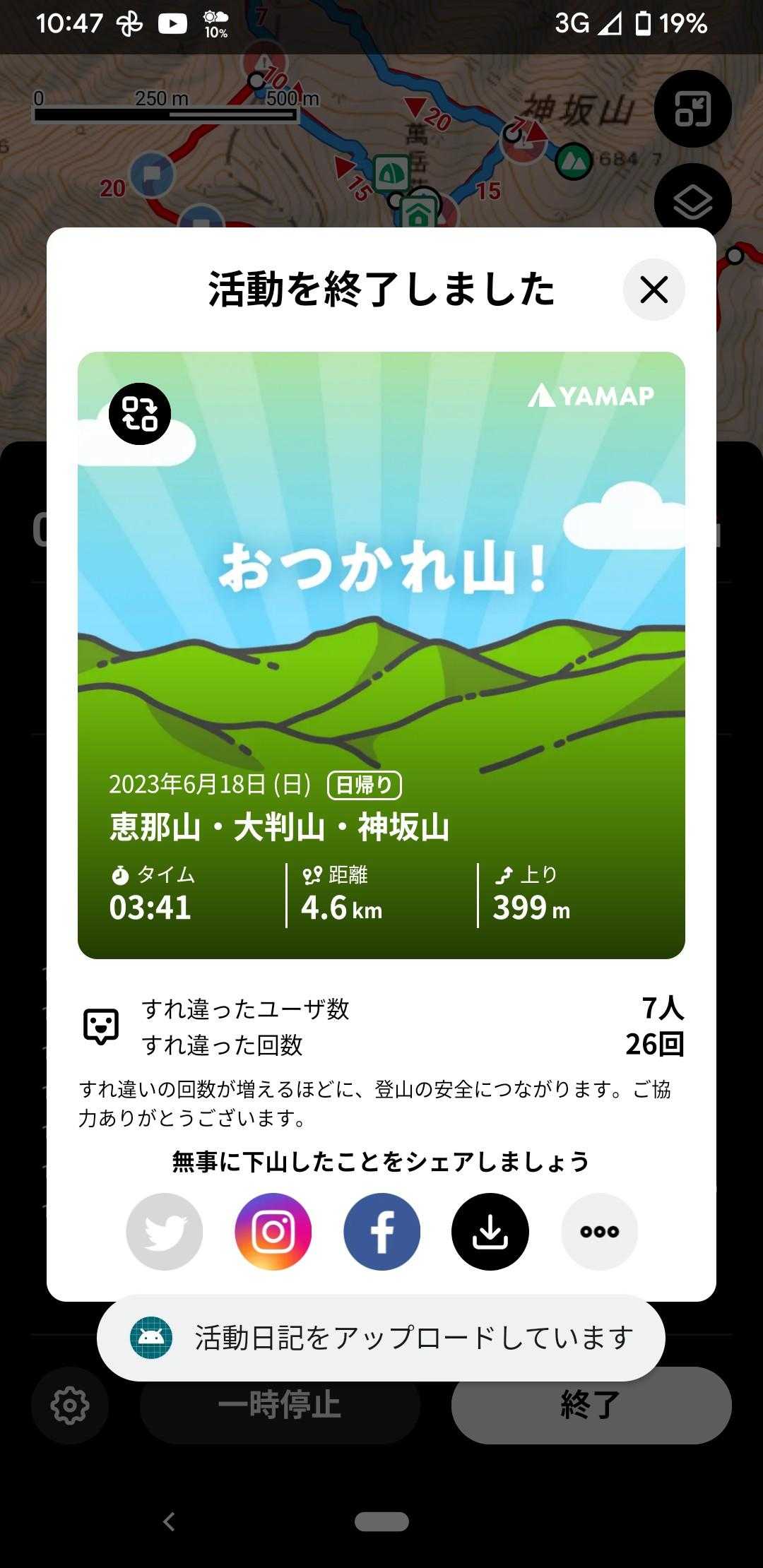Share the activity on Twitter
This screenshot has height=1568, width=763.
click(165, 1232)
